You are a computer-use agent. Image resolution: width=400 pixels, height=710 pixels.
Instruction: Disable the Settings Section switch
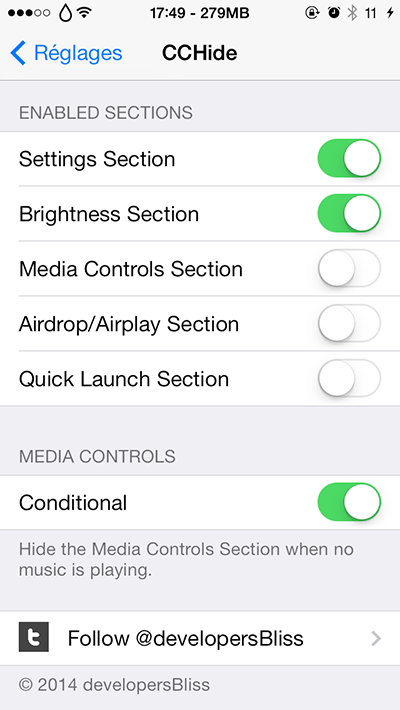pos(349,158)
